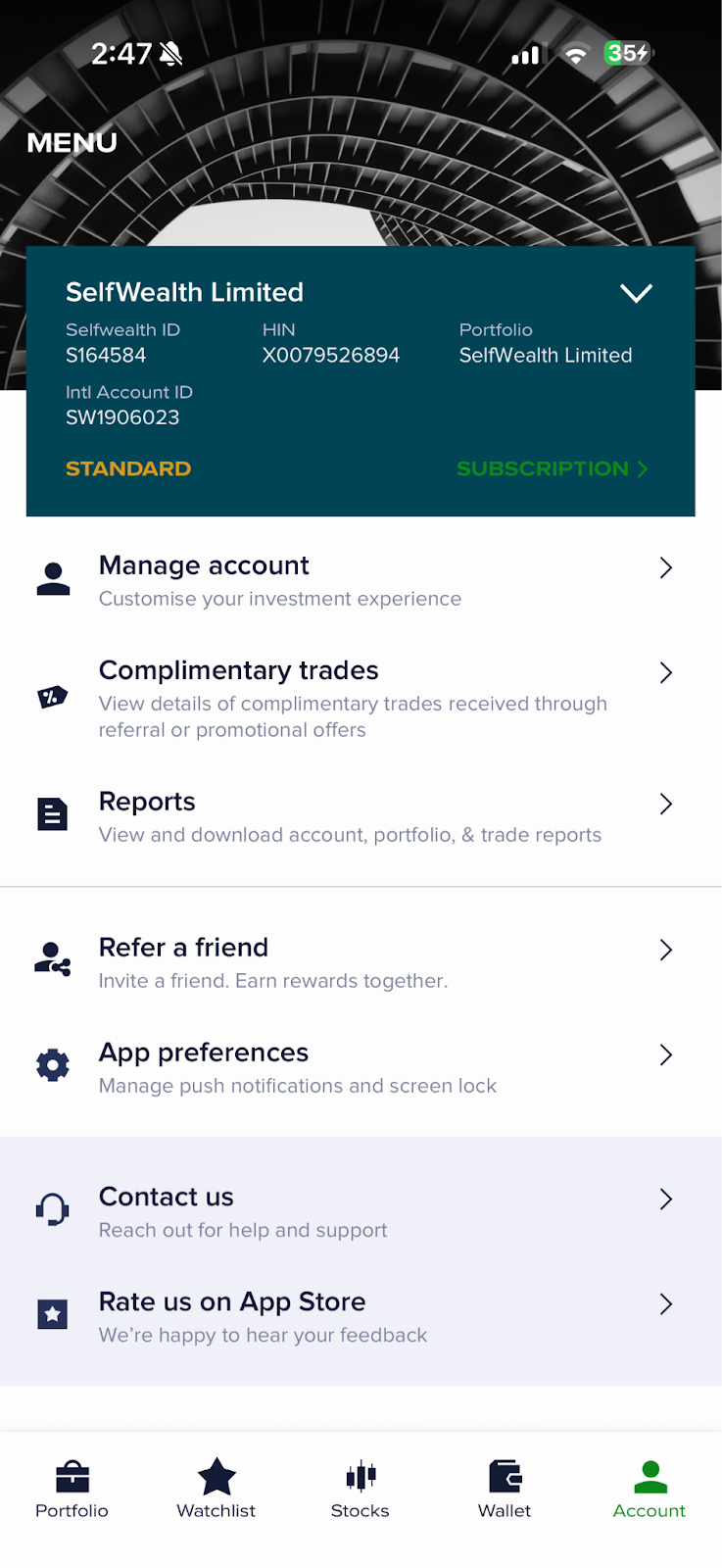722x1568 pixels.
Task: Switch to the Stocks tab
Action: (361, 1489)
